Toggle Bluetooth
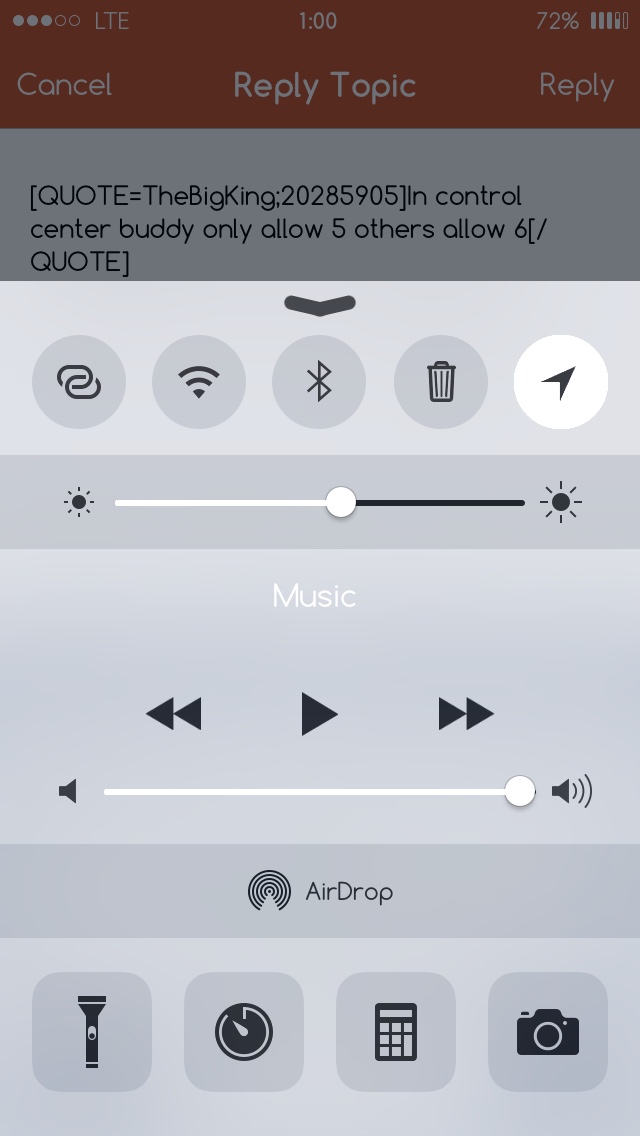The width and height of the screenshot is (640, 1136). click(x=319, y=382)
